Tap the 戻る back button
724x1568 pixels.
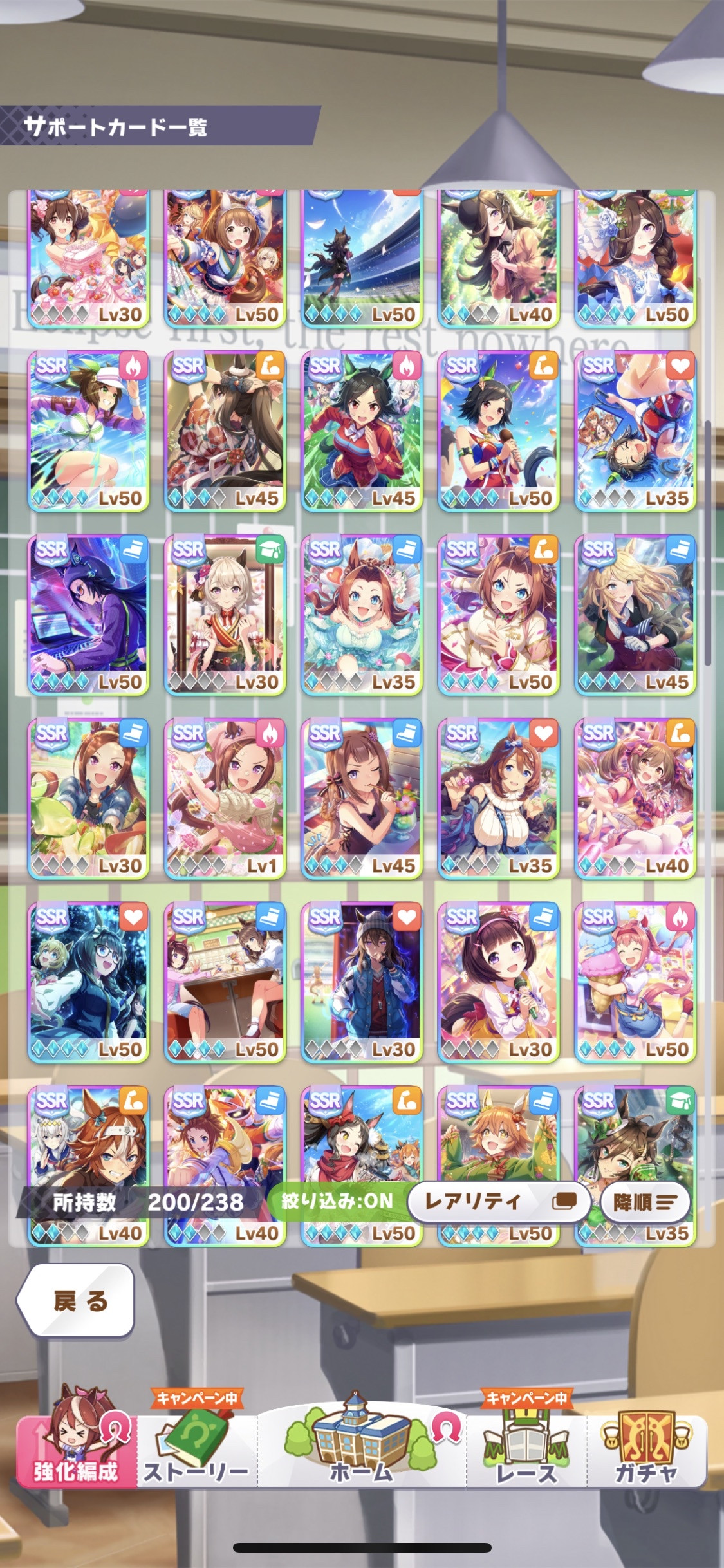point(76,1301)
